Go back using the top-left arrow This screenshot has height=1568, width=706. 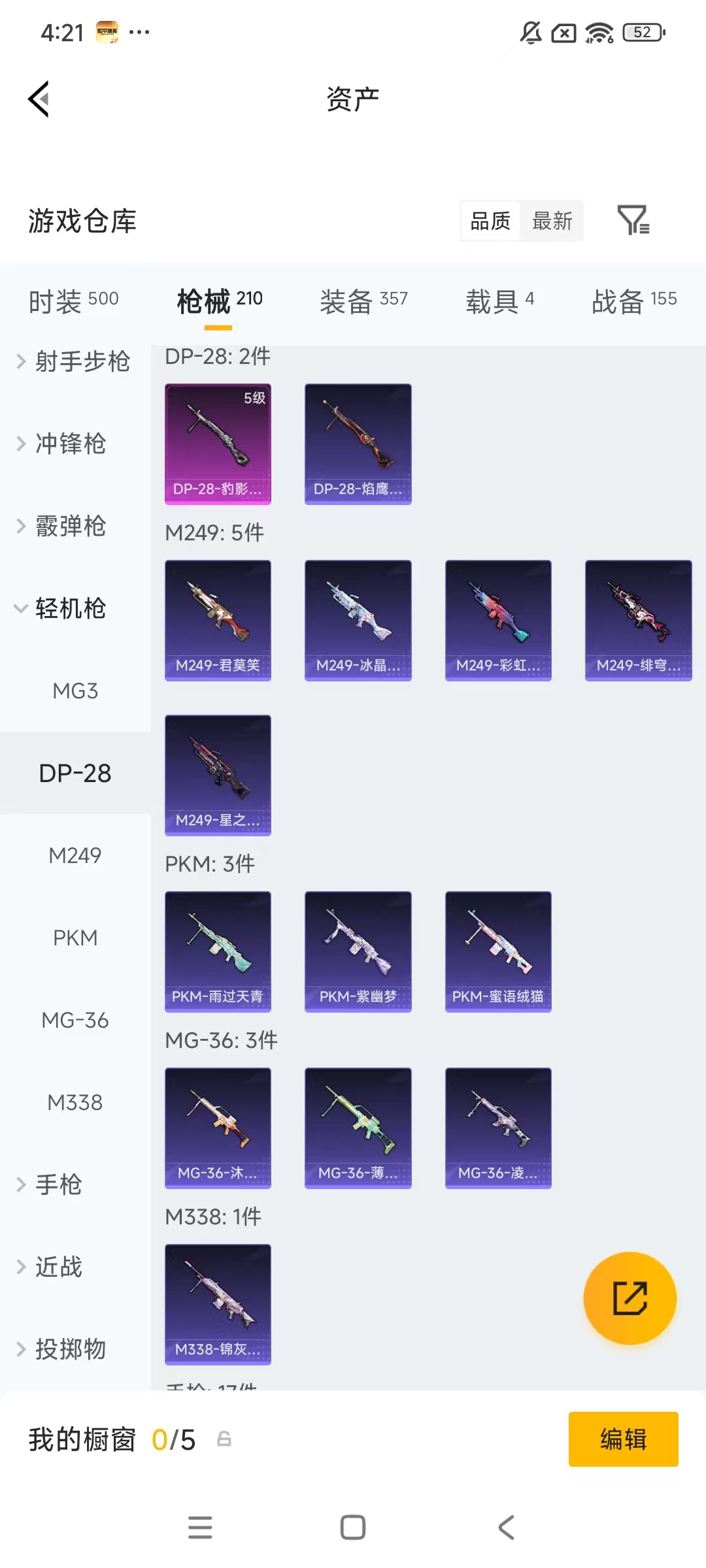39,99
